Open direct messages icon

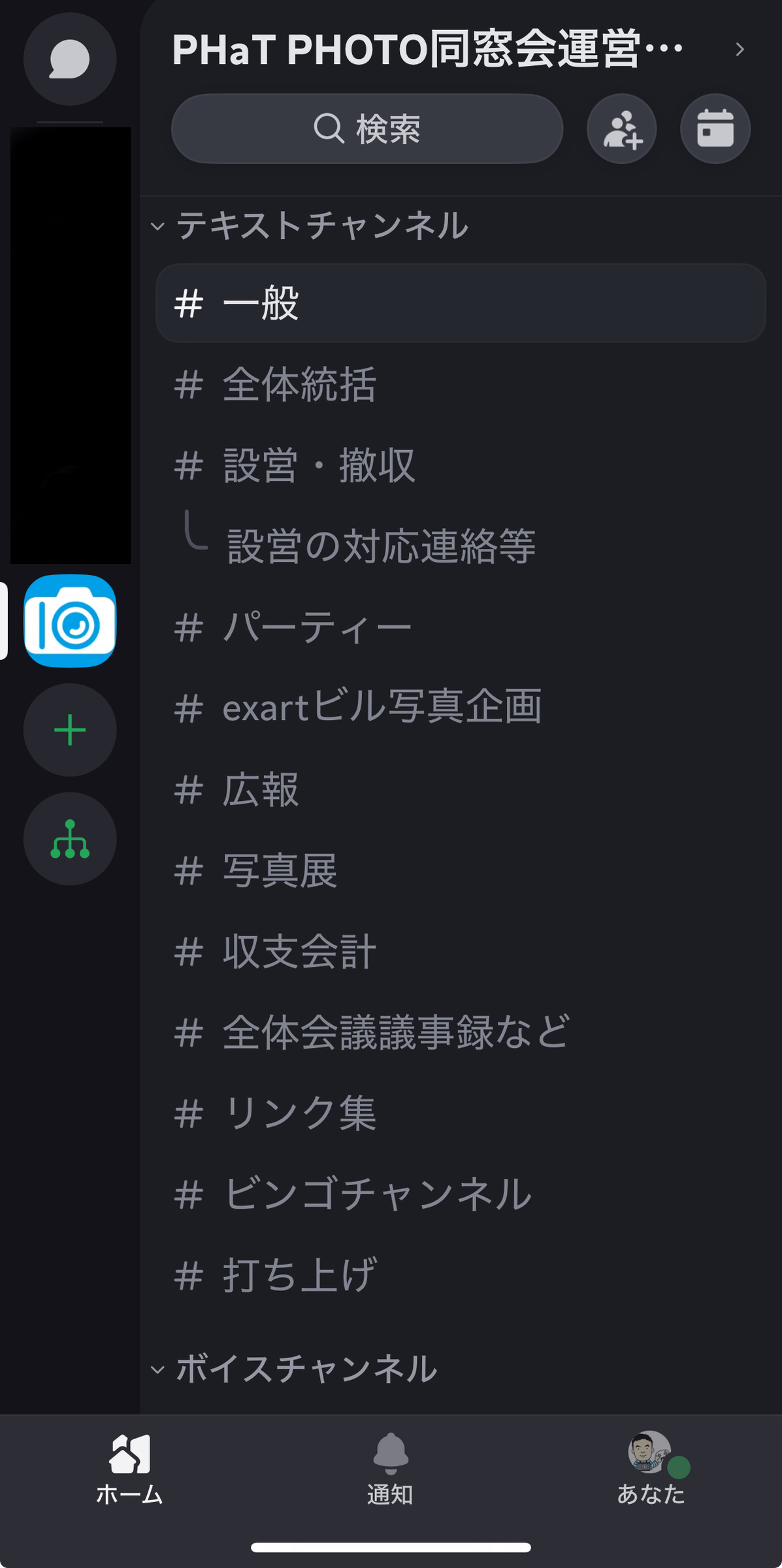coord(70,59)
